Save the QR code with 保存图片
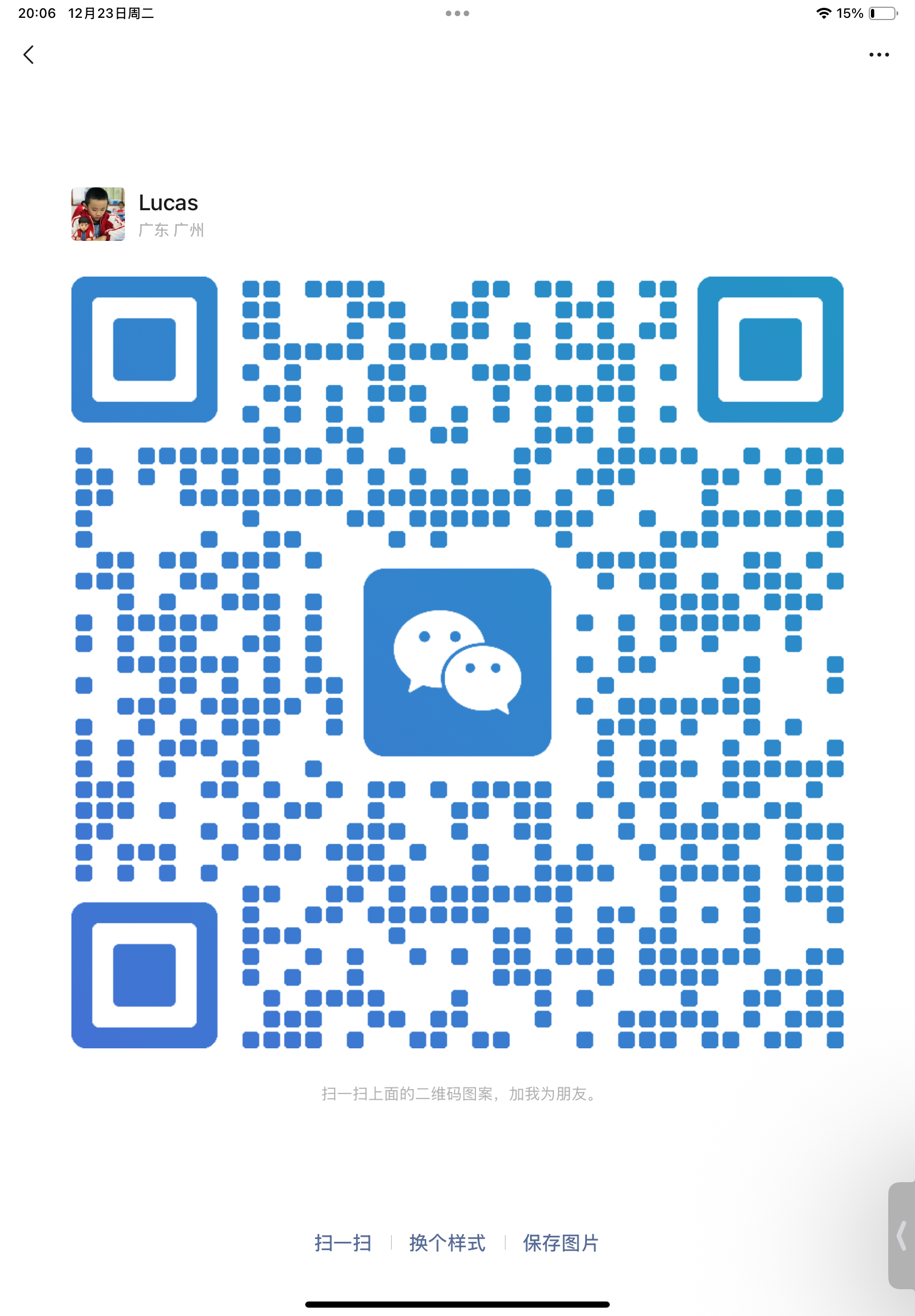Screen dimensions: 915x1316 coord(561,1242)
